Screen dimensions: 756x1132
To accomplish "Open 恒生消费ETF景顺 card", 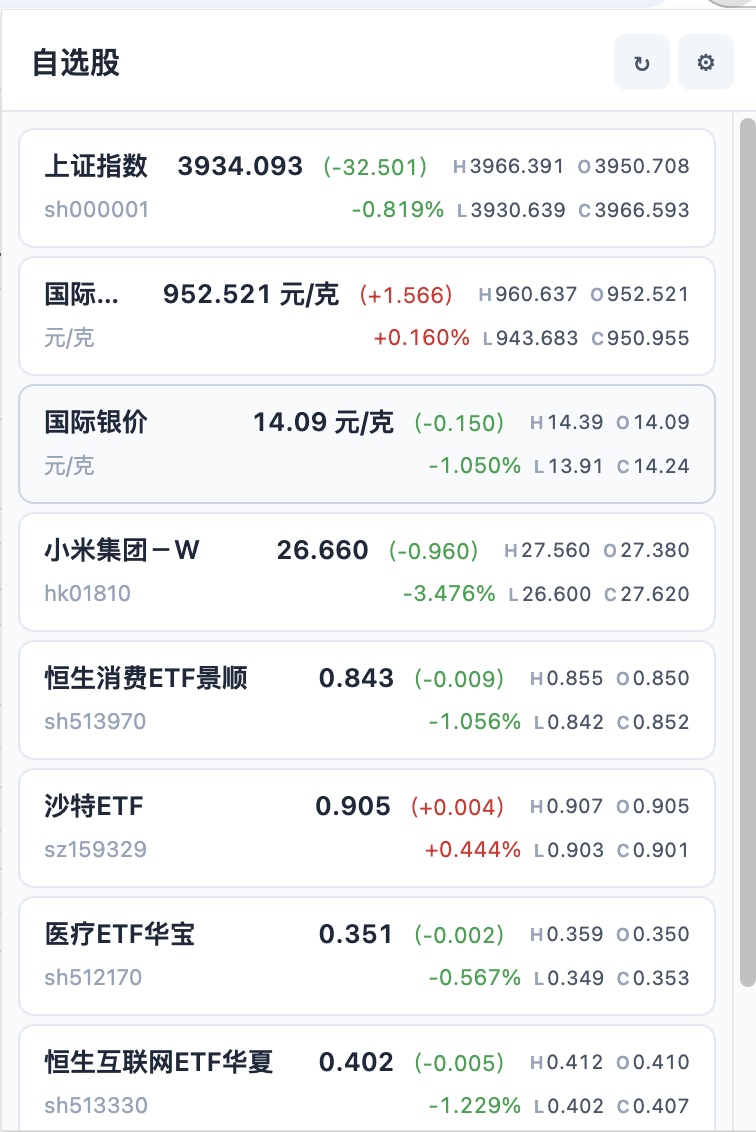I will click(x=367, y=700).
